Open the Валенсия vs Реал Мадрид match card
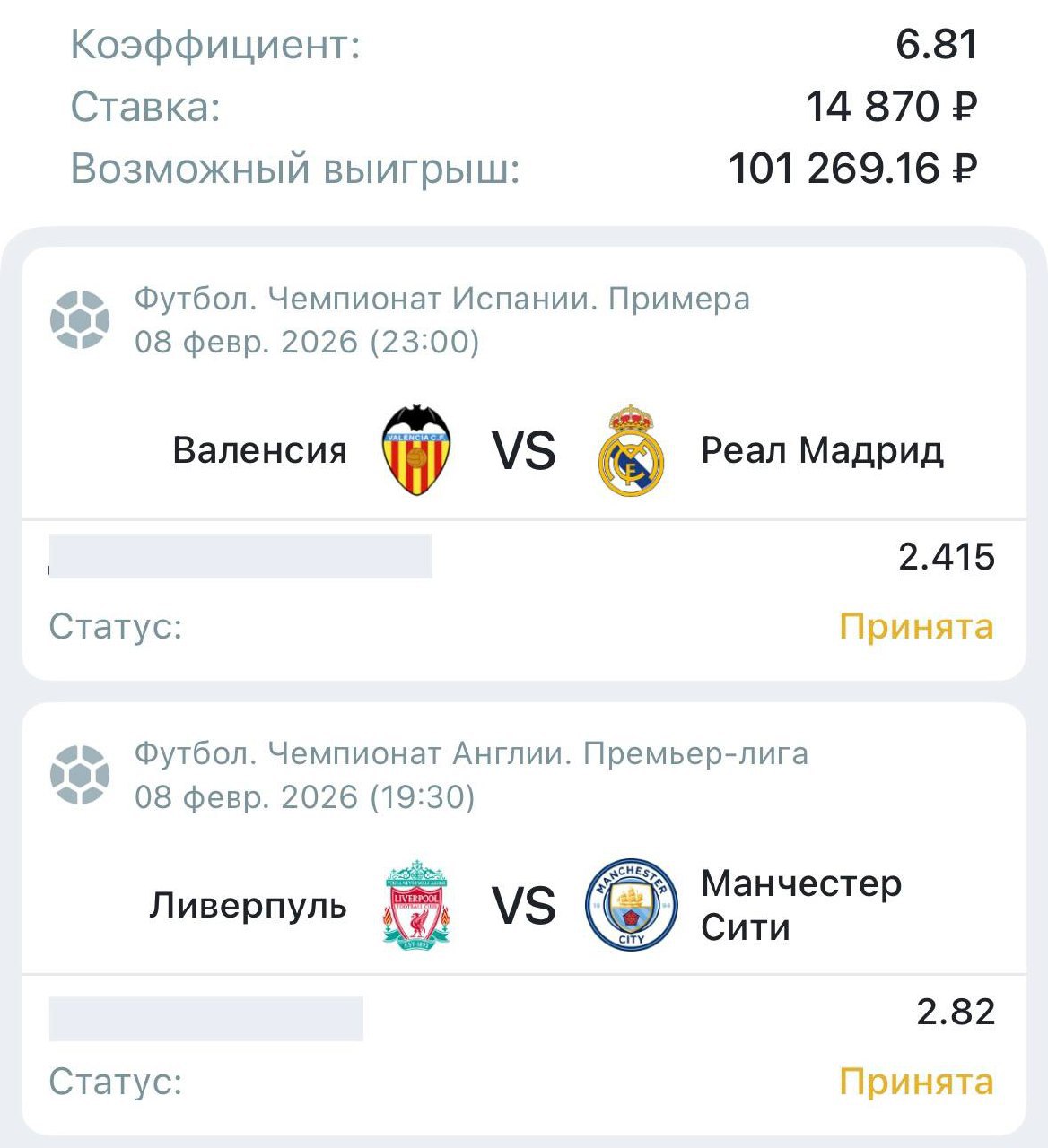The height and width of the screenshot is (1148, 1048). click(524, 450)
